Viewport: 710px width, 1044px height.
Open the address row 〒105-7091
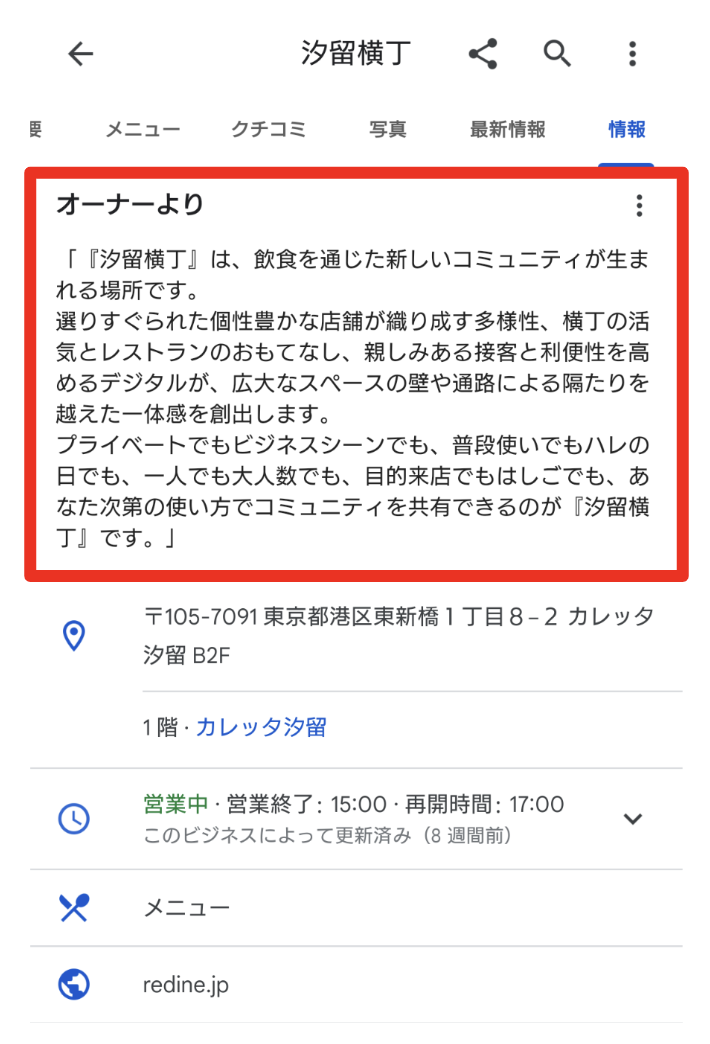tap(398, 636)
